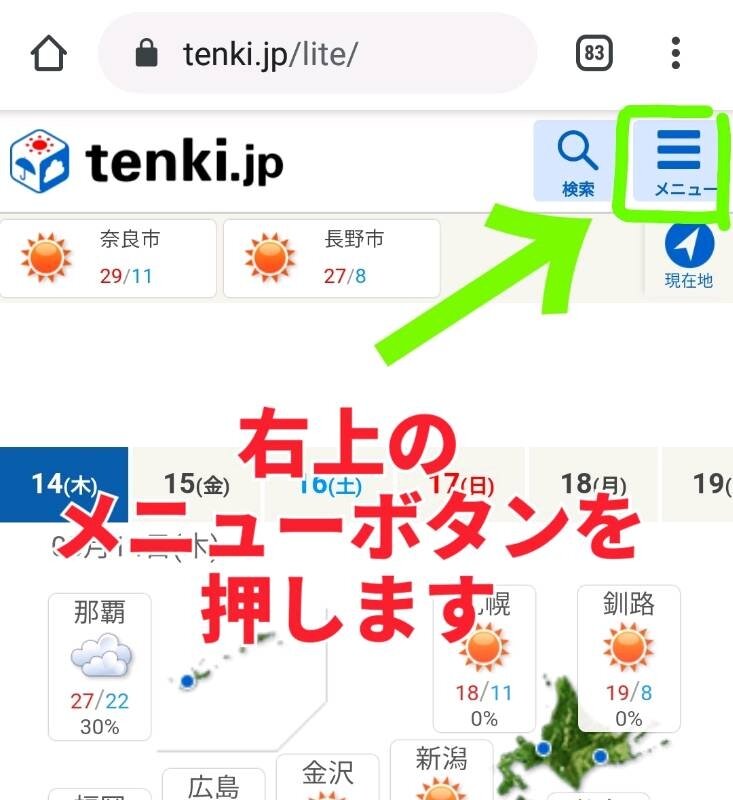Open the tab switcher showing 83

(594, 54)
